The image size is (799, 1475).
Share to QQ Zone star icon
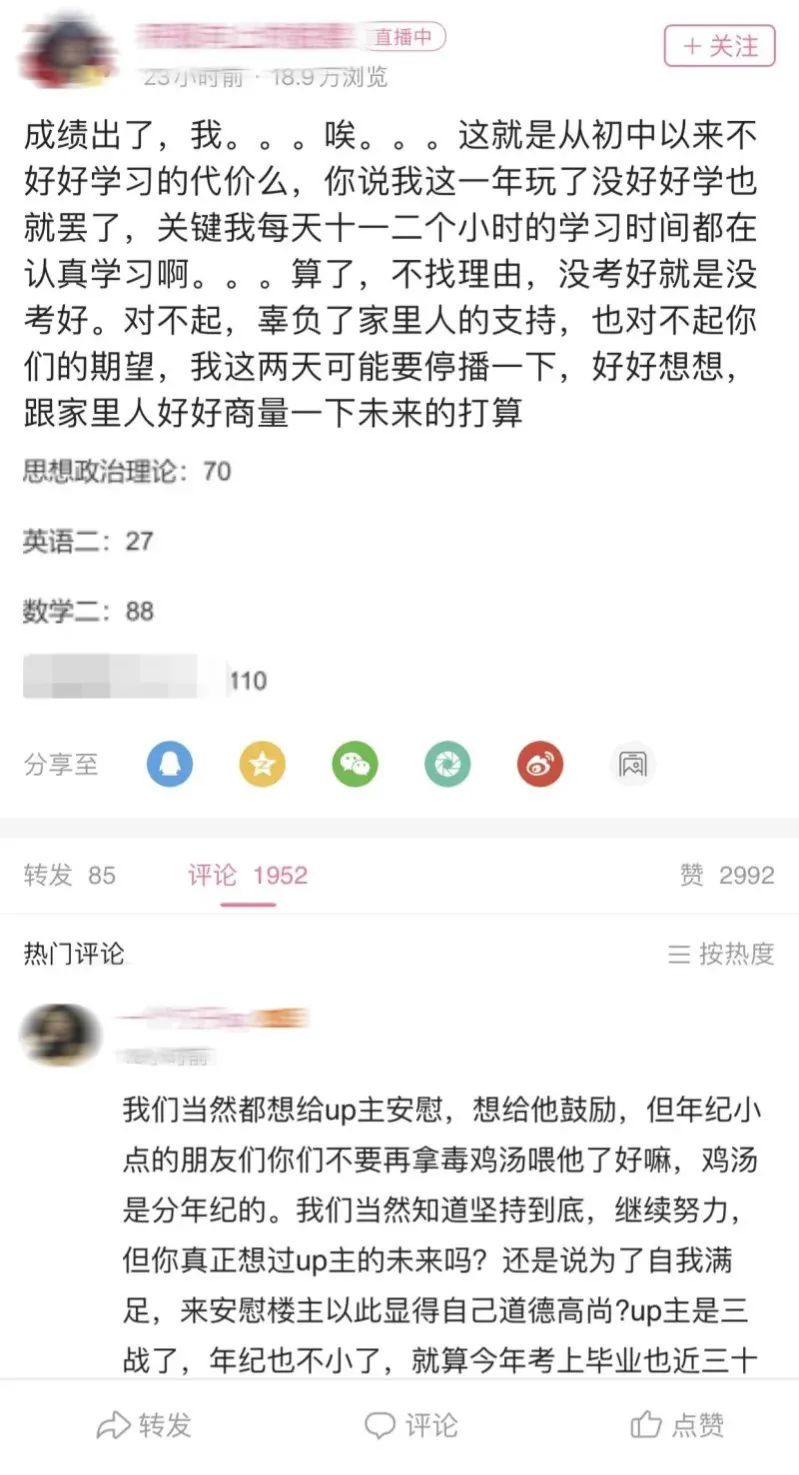(x=262, y=765)
